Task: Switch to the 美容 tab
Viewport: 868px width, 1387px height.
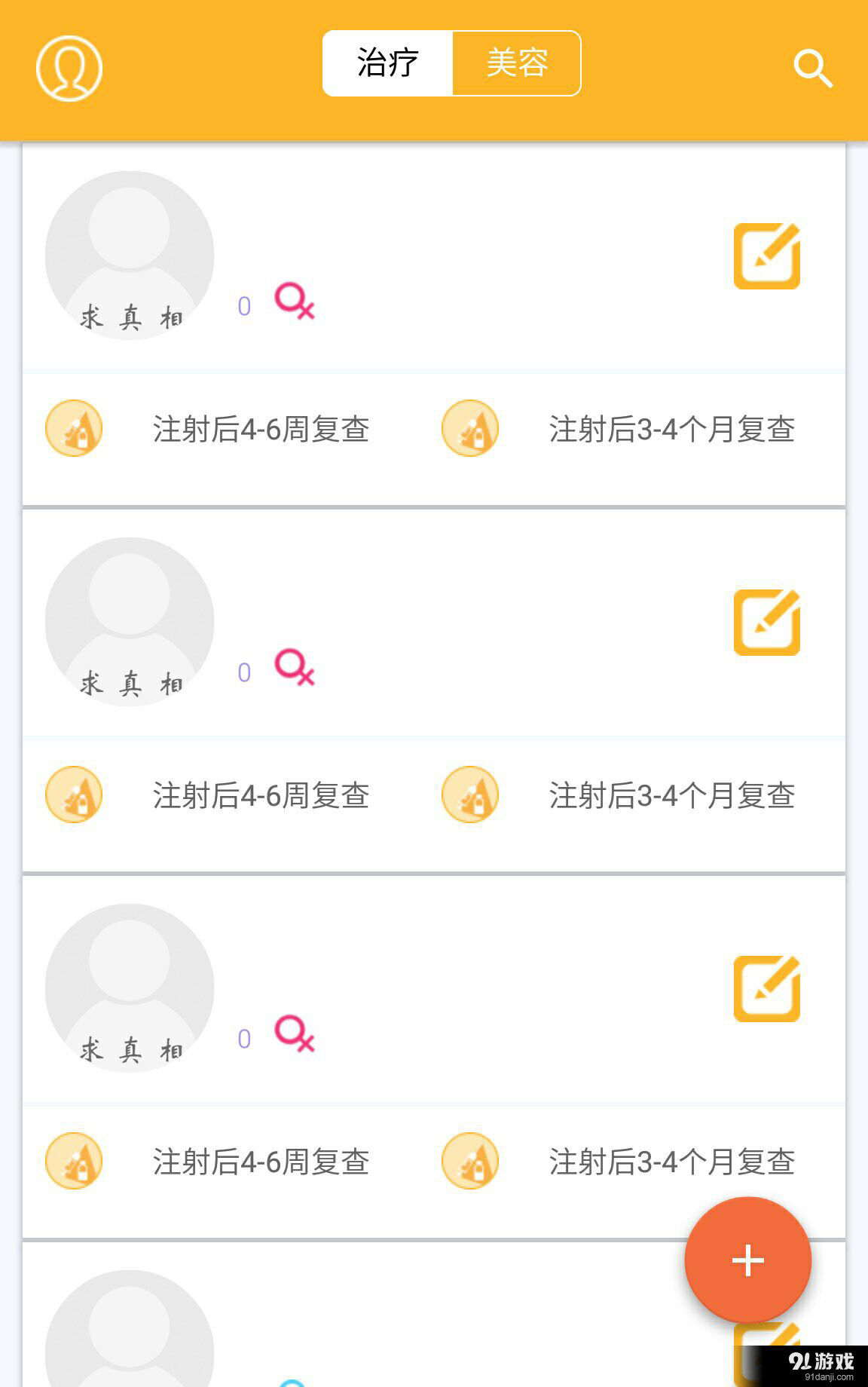Action: (x=517, y=63)
